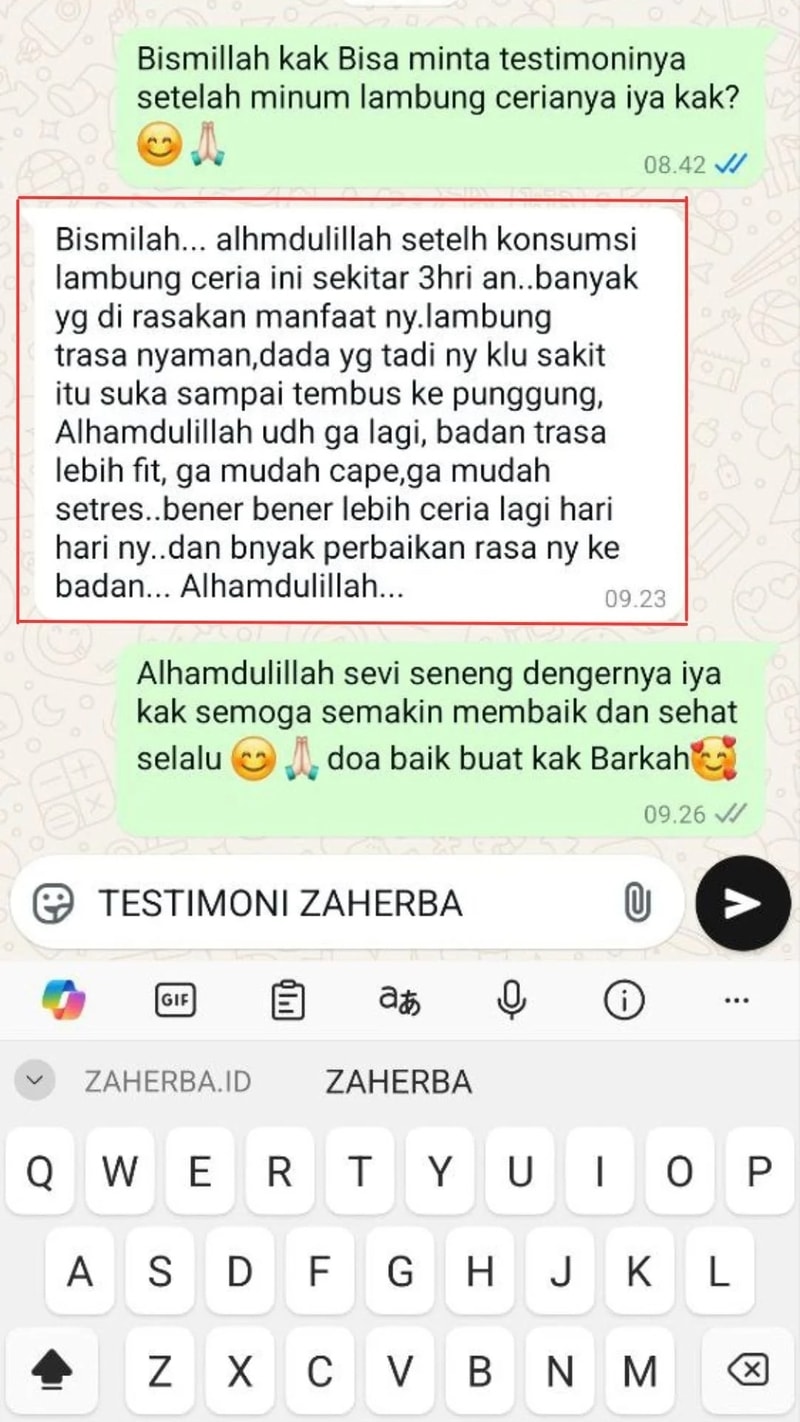Image resolution: width=800 pixels, height=1422 pixels.
Task: Tap the backspace key
Action: [748, 1370]
